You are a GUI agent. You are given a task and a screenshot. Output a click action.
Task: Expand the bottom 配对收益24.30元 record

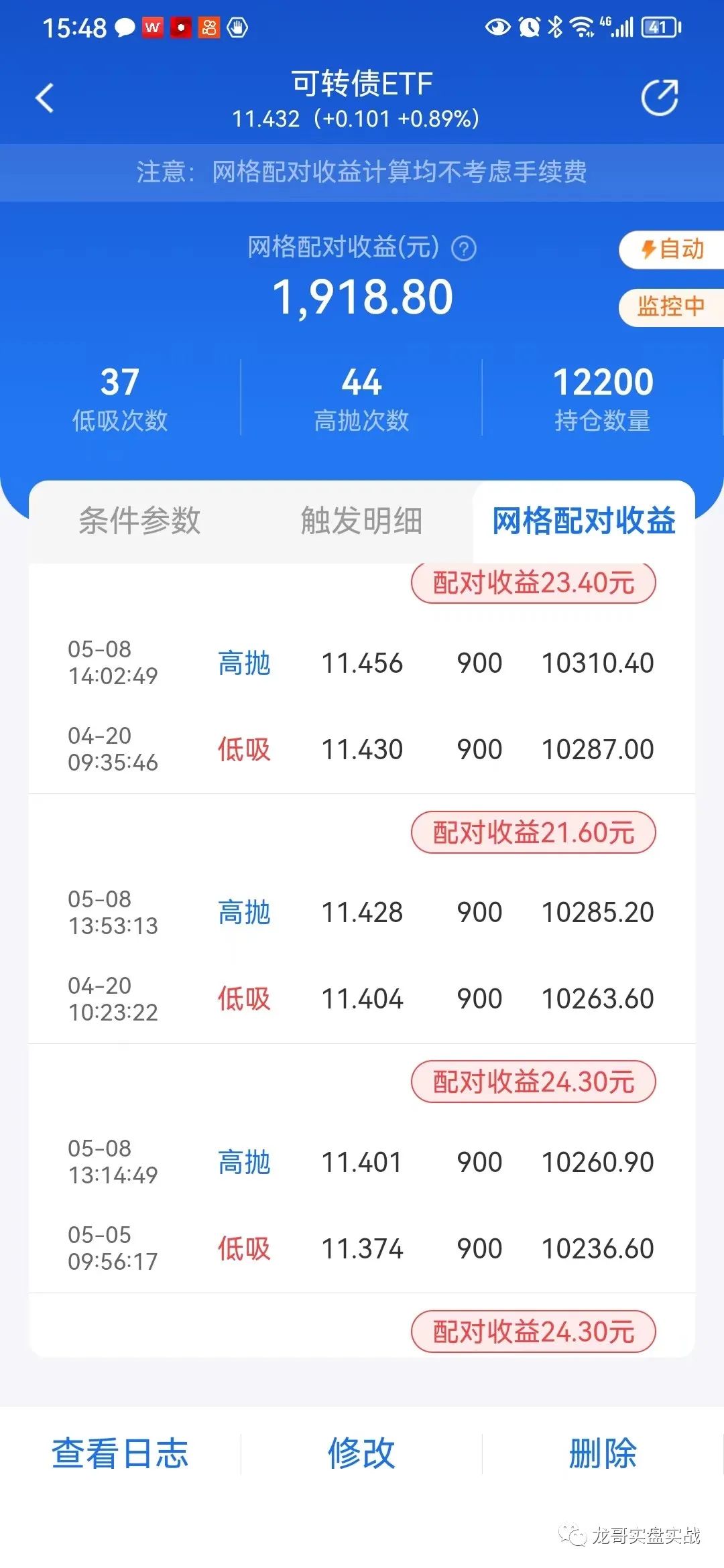(x=533, y=1331)
